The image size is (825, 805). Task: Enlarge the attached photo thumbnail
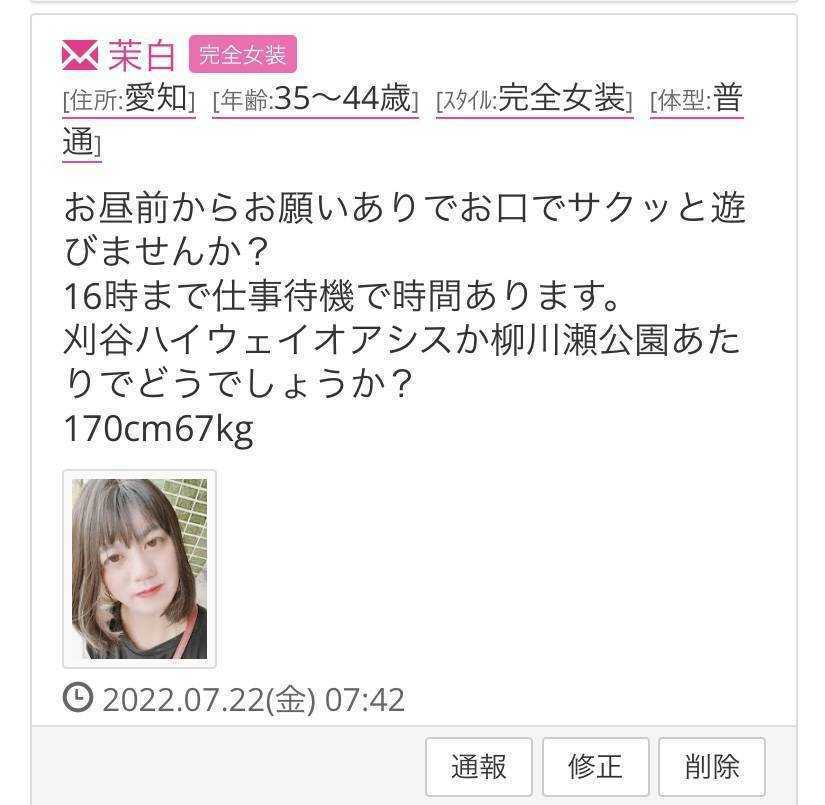pyautogui.click(x=139, y=568)
